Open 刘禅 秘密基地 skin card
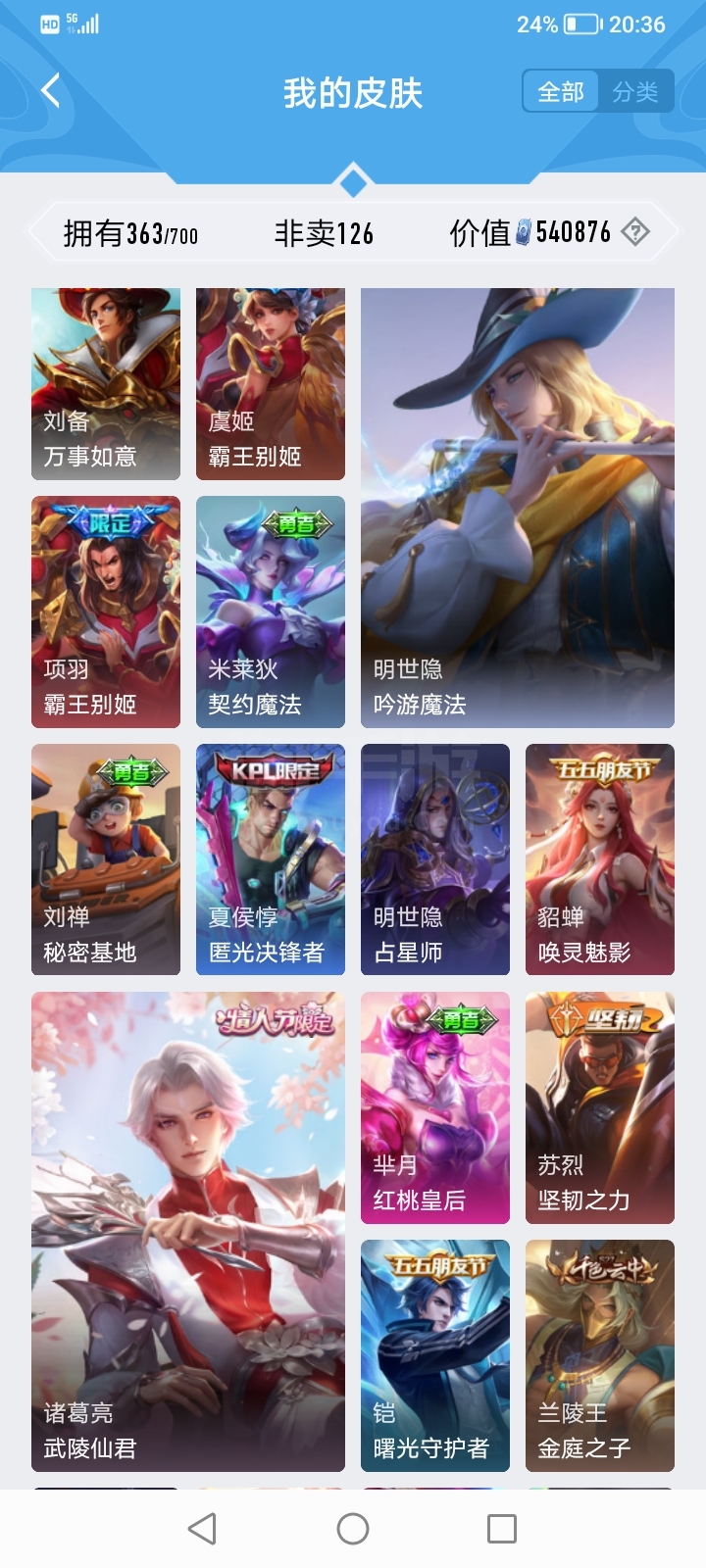The height and width of the screenshot is (1568, 706). [106, 859]
